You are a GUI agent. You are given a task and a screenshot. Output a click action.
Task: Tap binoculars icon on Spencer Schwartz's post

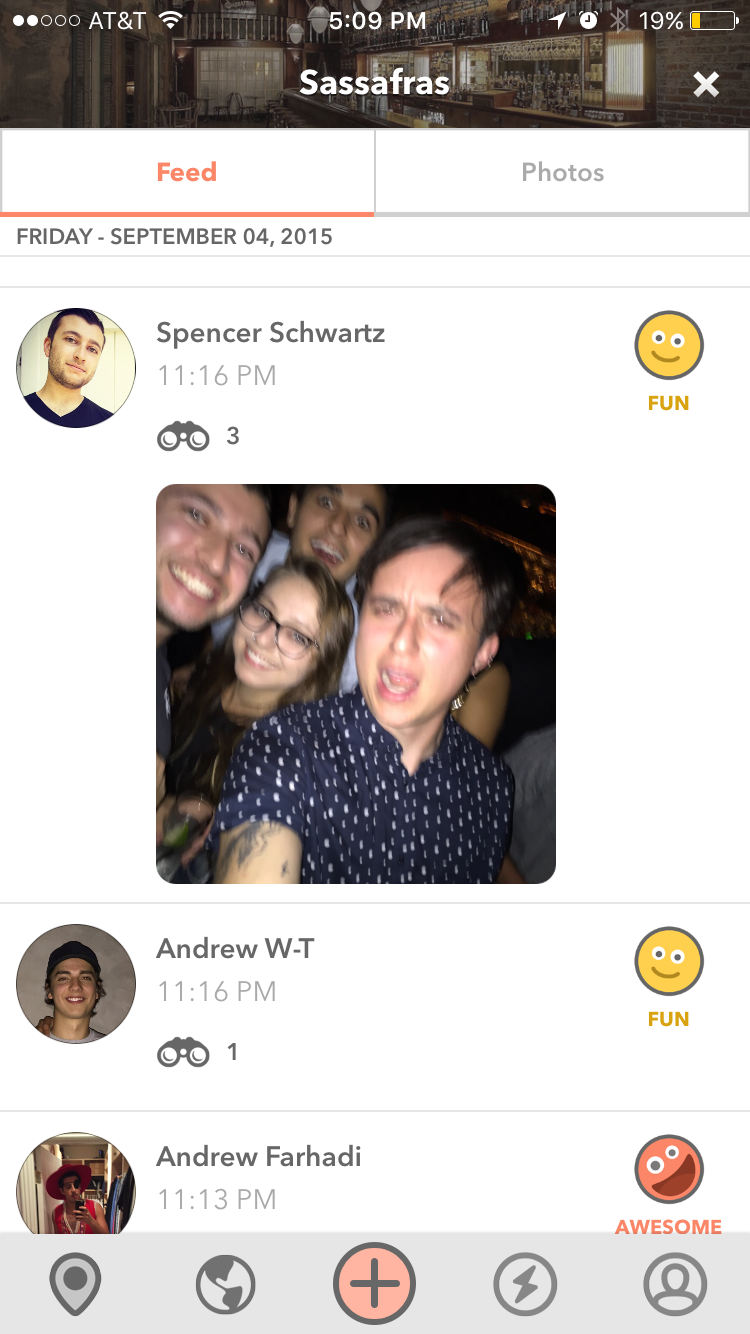(x=183, y=437)
